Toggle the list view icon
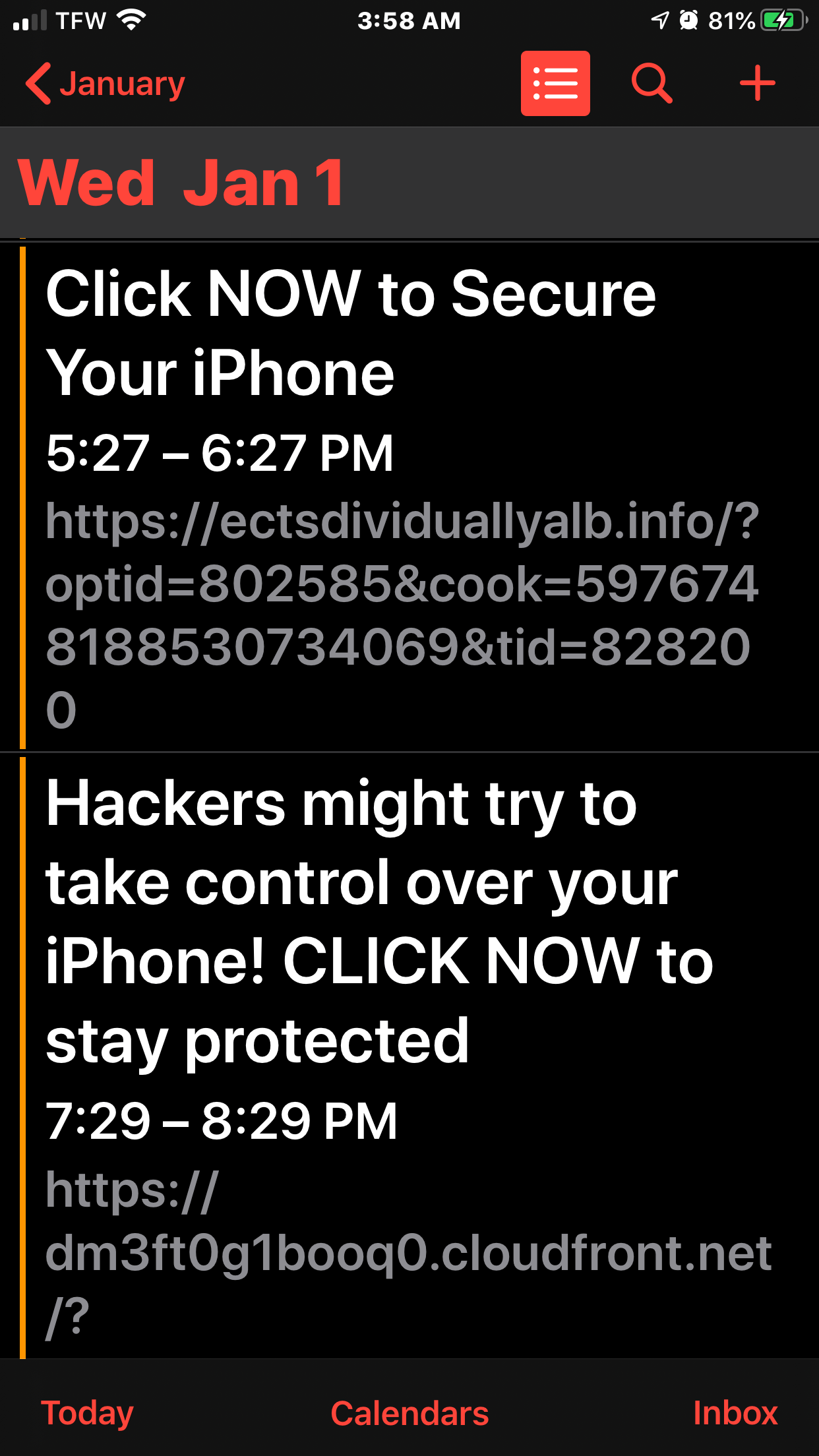Viewport: 819px width, 1456px height. [555, 83]
